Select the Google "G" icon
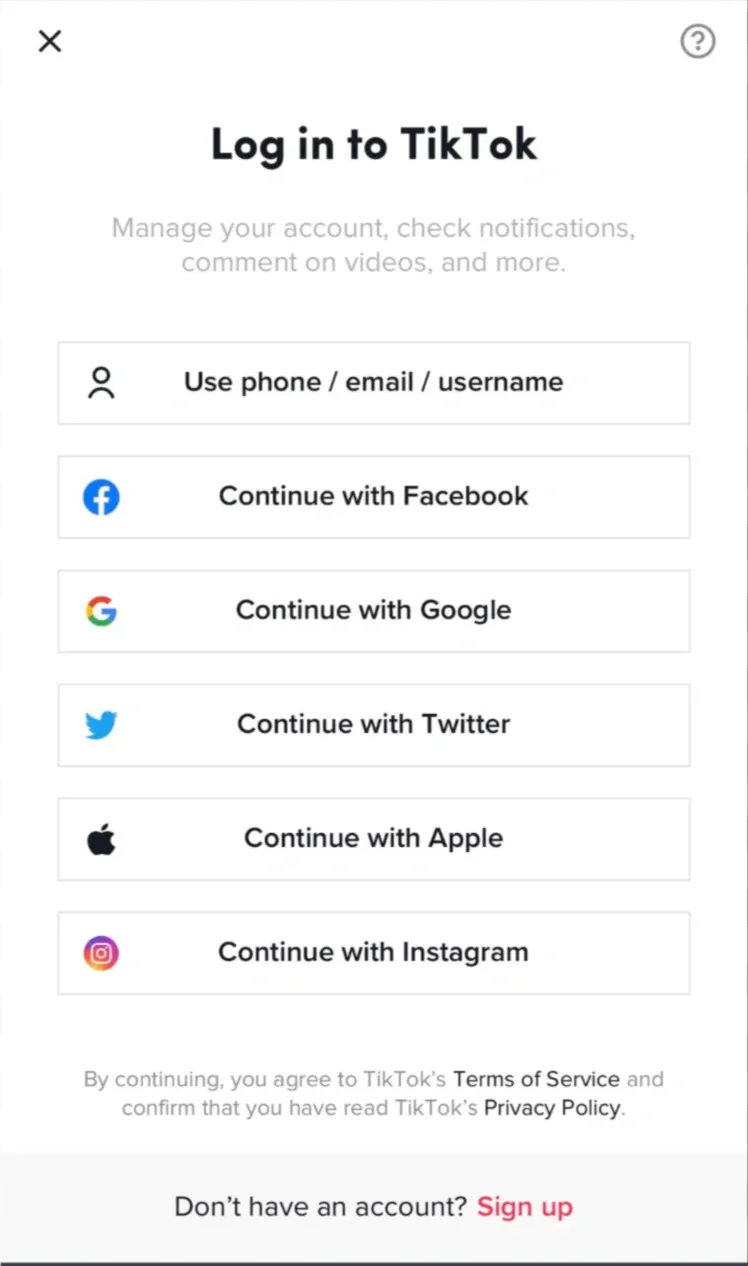 (100, 611)
